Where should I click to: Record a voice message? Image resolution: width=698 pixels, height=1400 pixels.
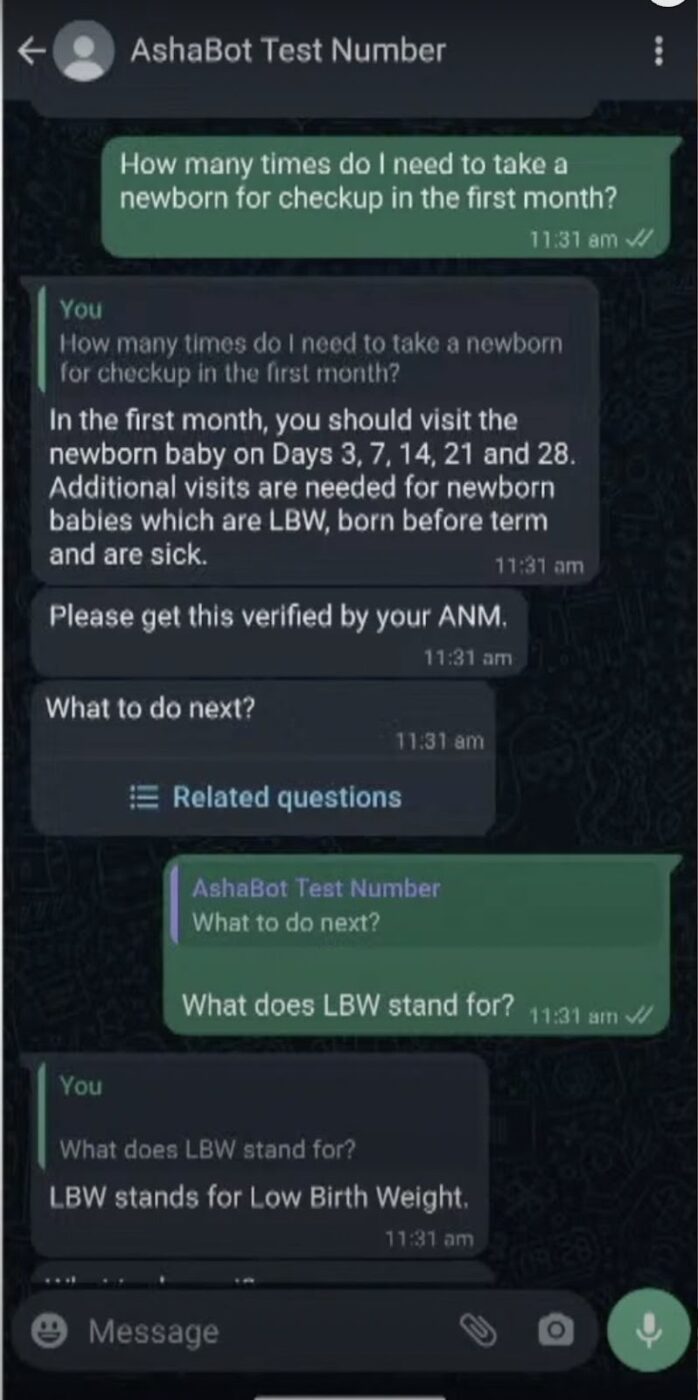(649, 1329)
